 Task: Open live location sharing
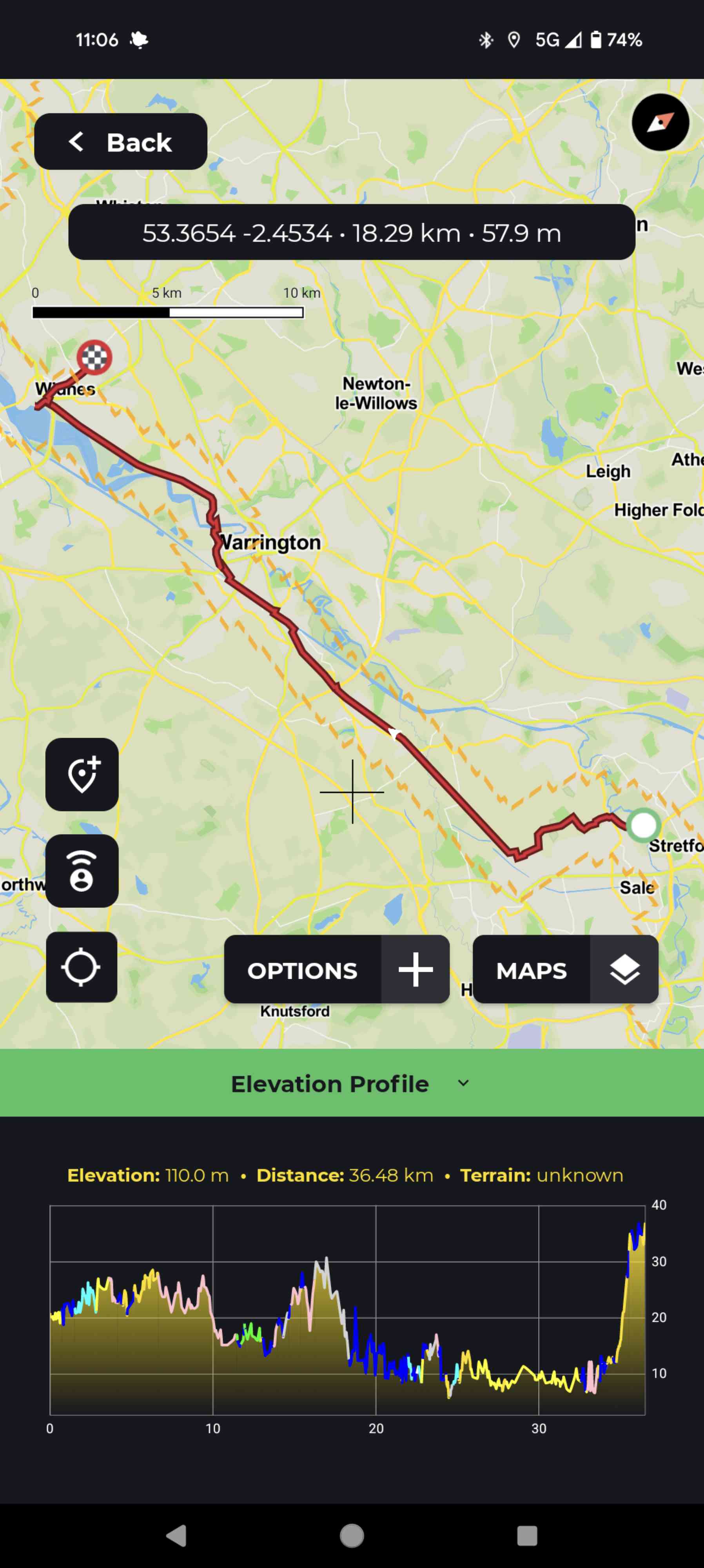pos(82,871)
